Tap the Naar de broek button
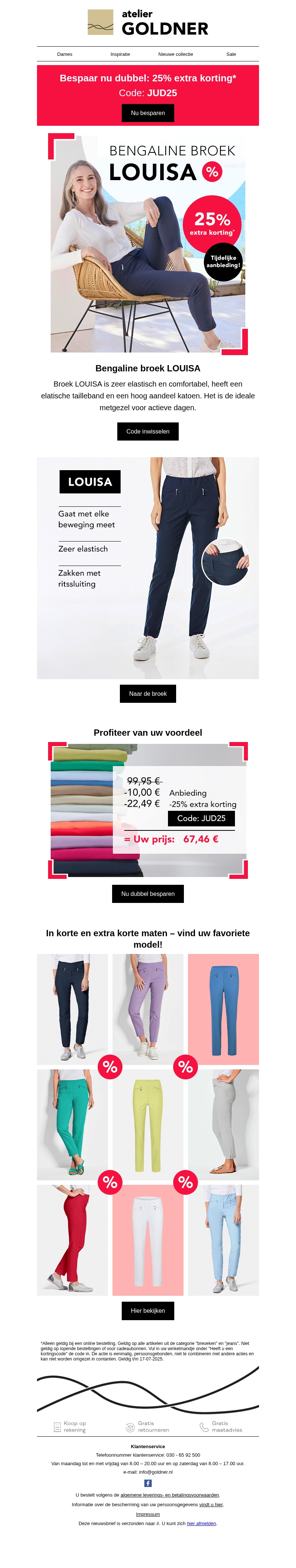 coord(147,694)
